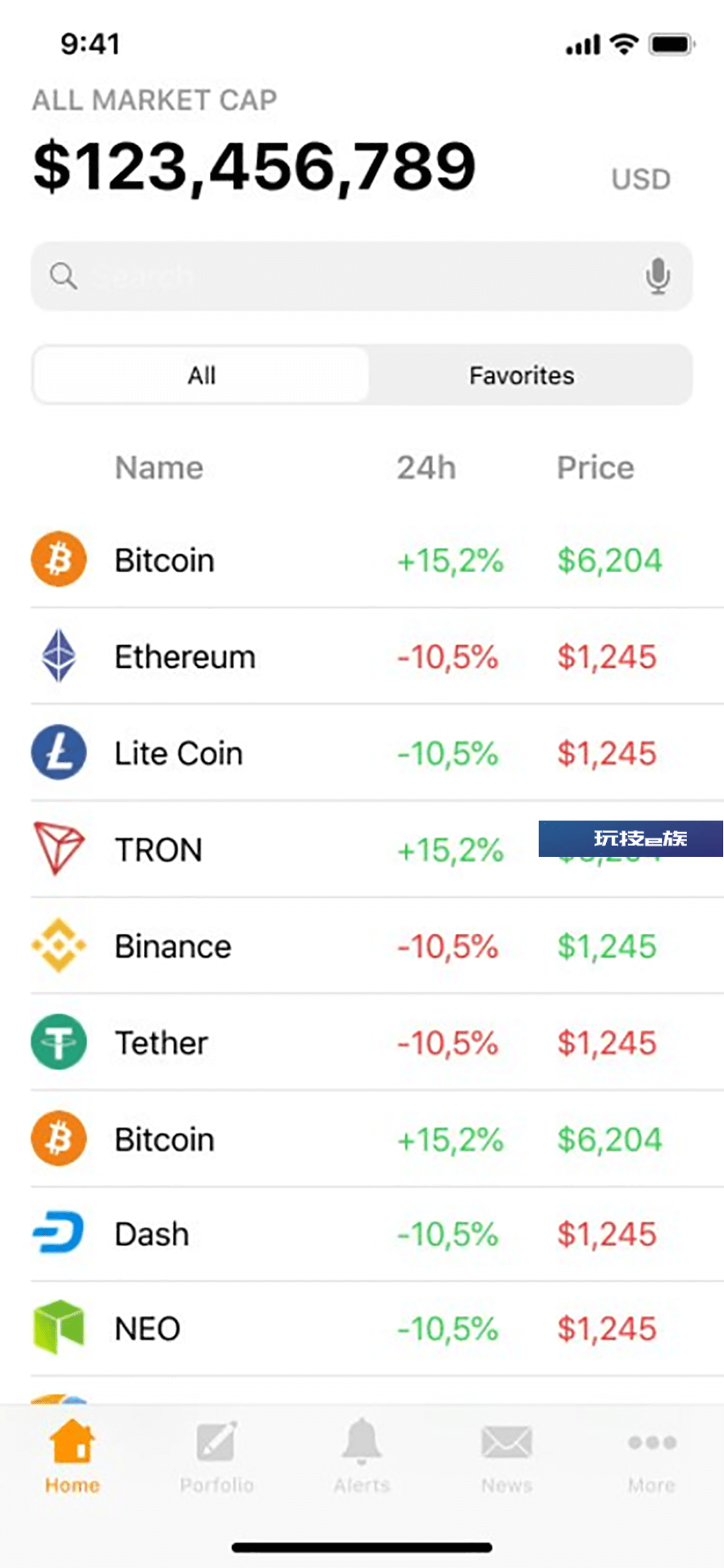
Task: Open the Alerts tab
Action: tap(362, 1456)
